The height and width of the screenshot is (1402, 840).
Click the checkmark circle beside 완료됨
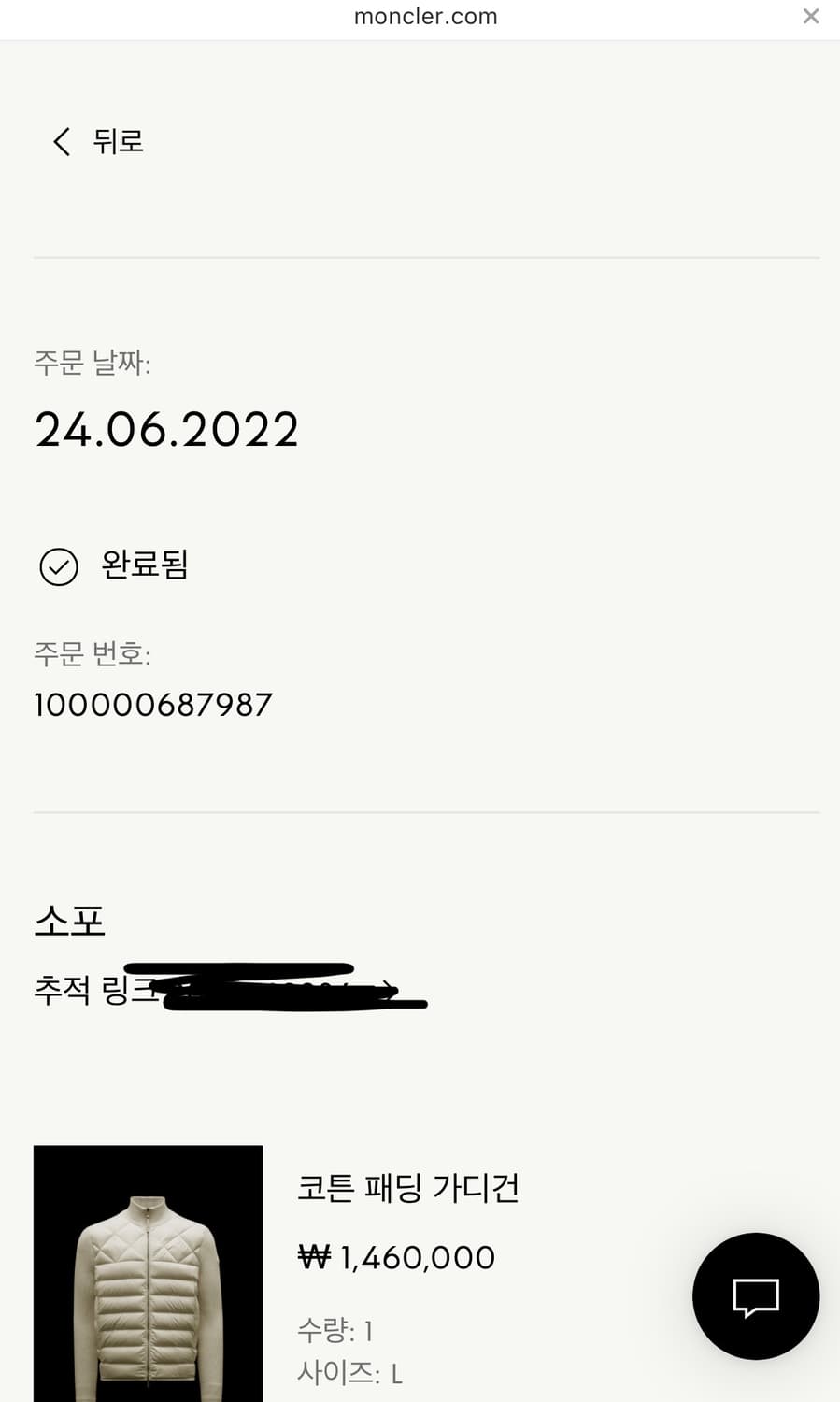click(x=58, y=566)
